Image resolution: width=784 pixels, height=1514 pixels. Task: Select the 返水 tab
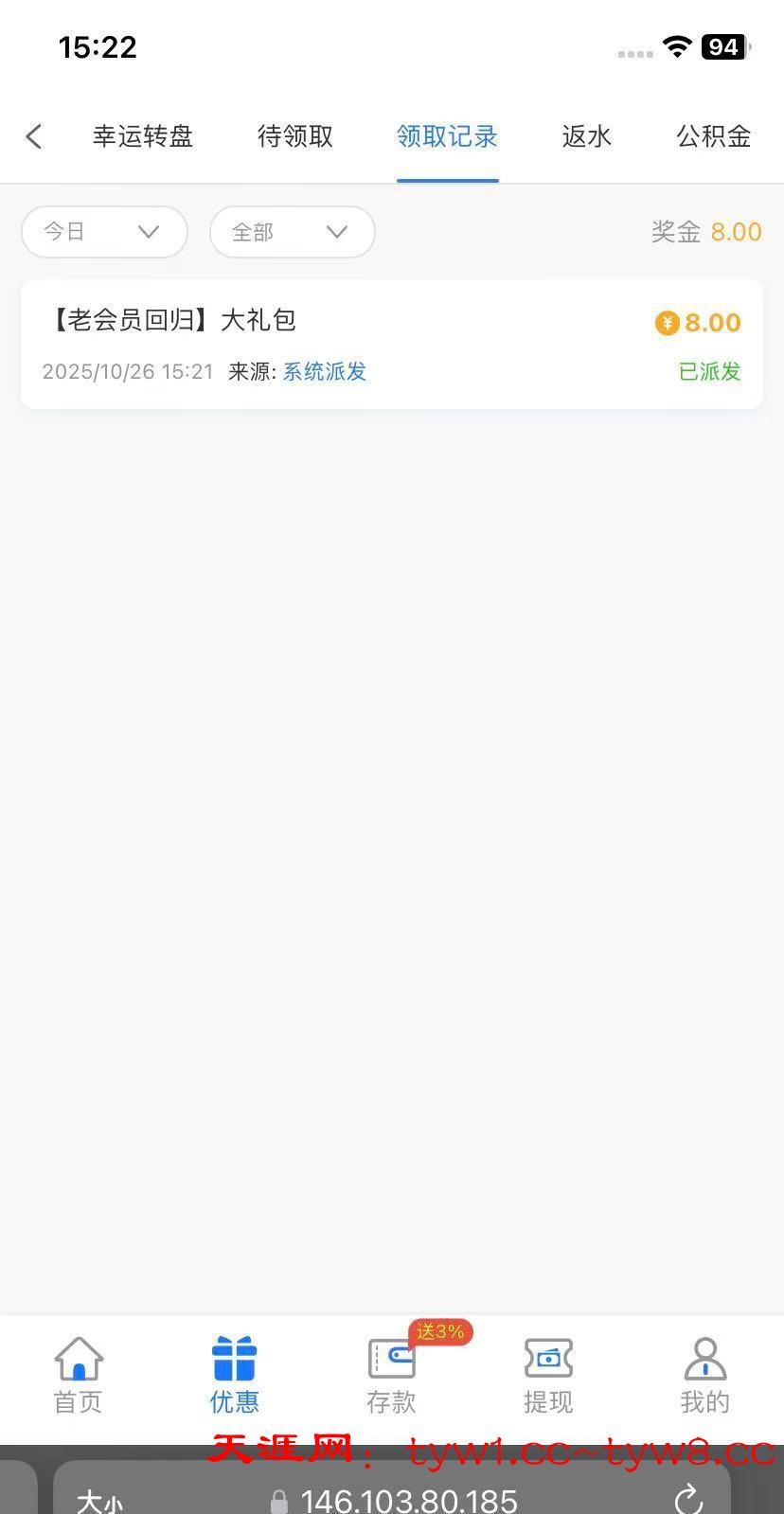coord(587,137)
